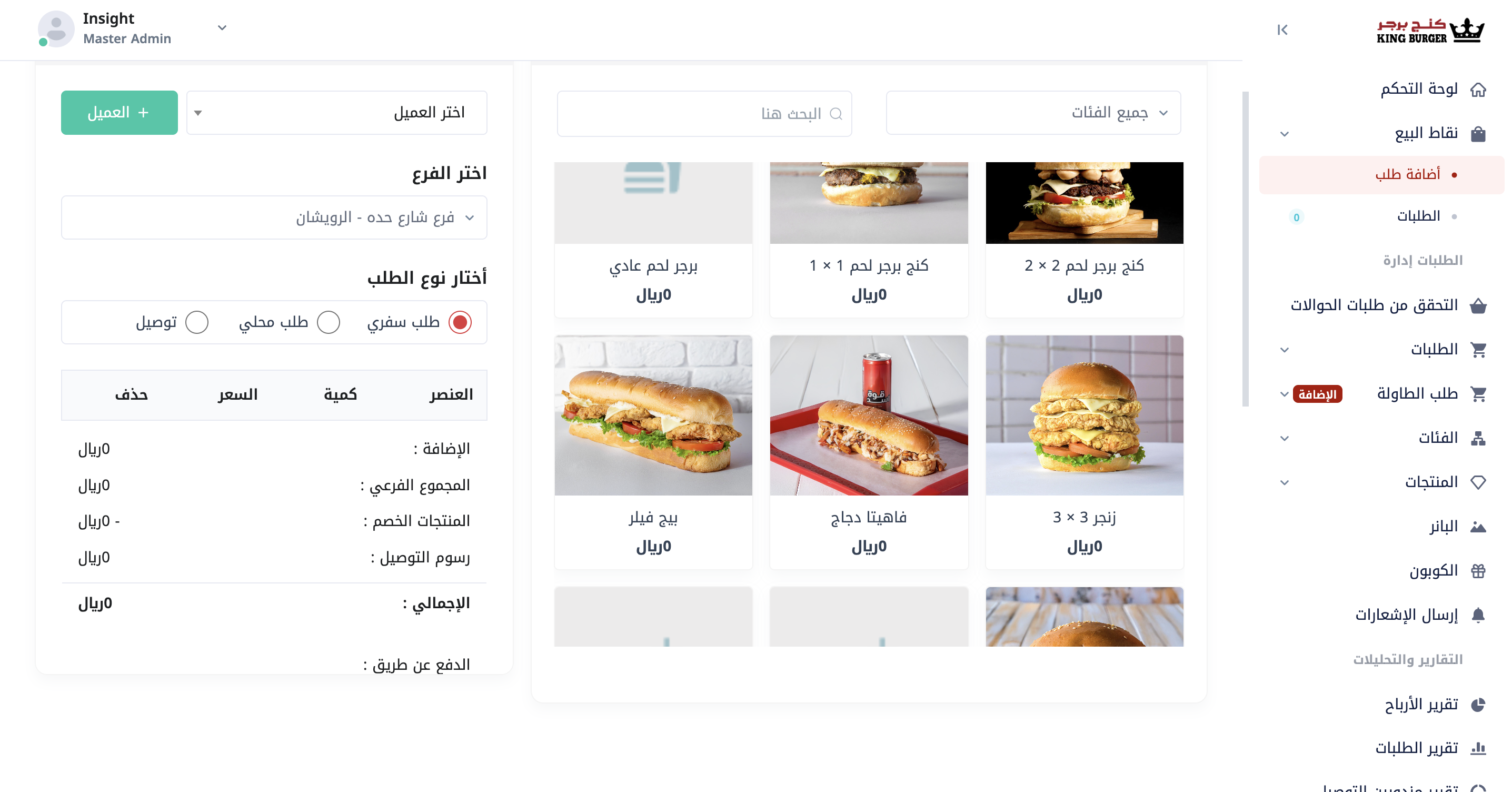Viewport: 1512px width, 792px height.
Task: Open the جميع الفئات category filter
Action: pos(1032,112)
